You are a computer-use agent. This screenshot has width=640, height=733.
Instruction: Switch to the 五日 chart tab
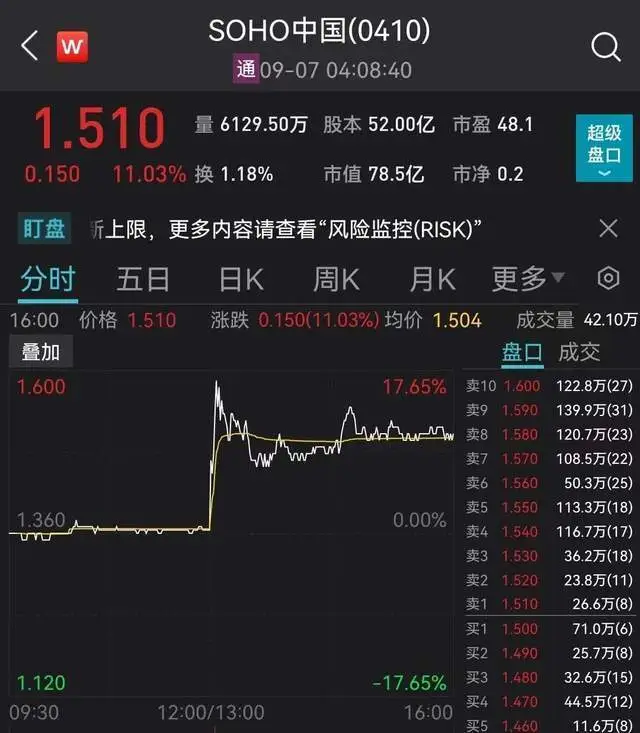[x=143, y=280]
